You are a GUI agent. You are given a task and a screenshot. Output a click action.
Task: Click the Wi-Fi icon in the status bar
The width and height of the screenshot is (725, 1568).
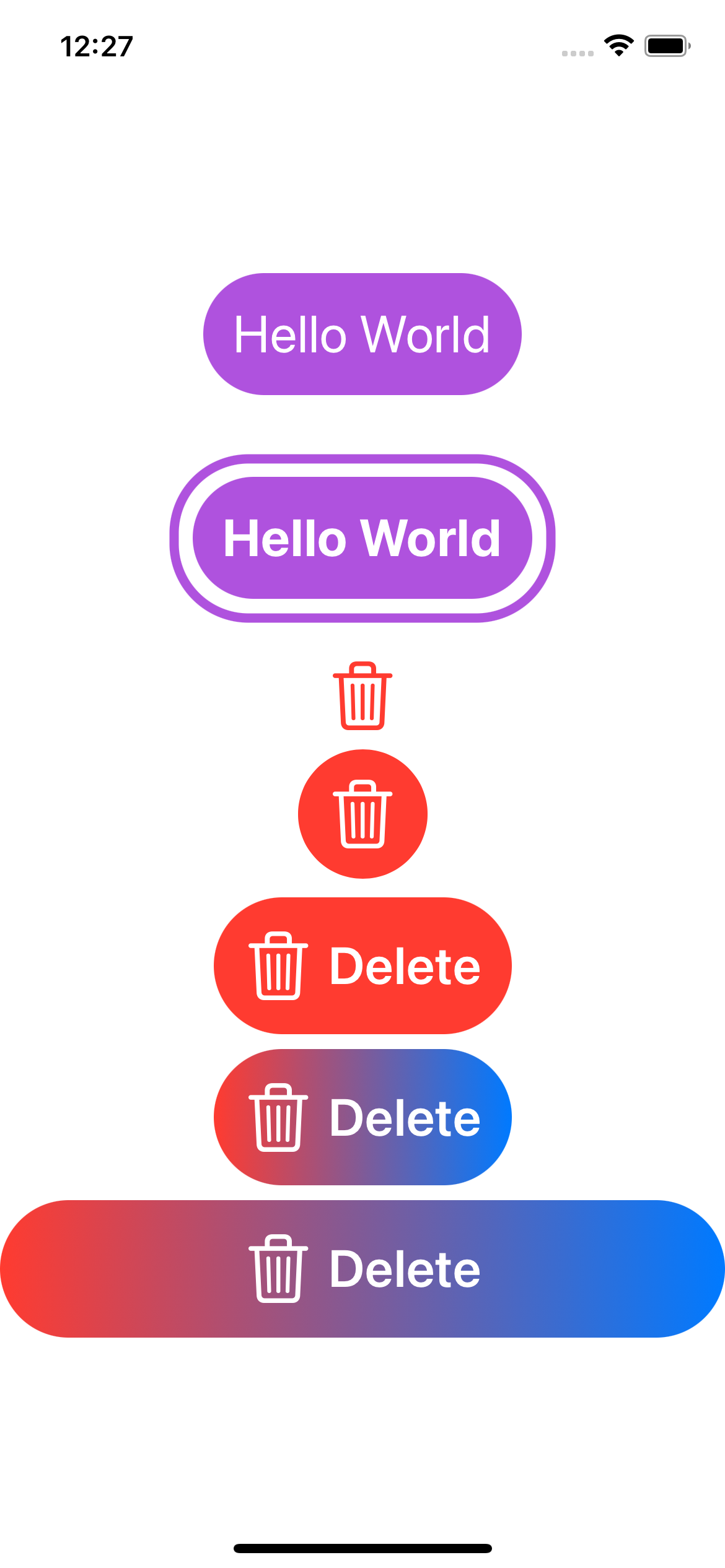(x=618, y=45)
